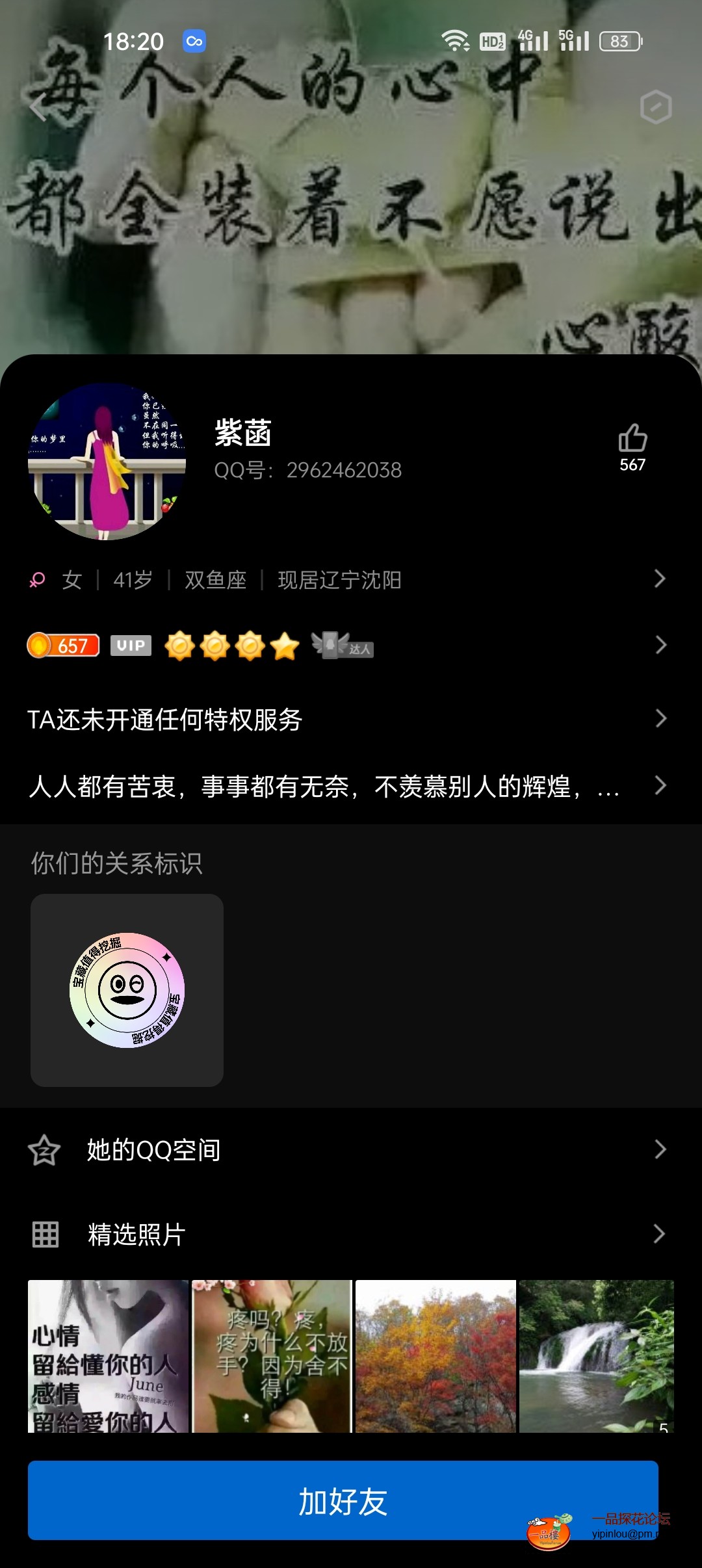
Task: Tap the 达人 badge icon
Action: tap(341, 645)
